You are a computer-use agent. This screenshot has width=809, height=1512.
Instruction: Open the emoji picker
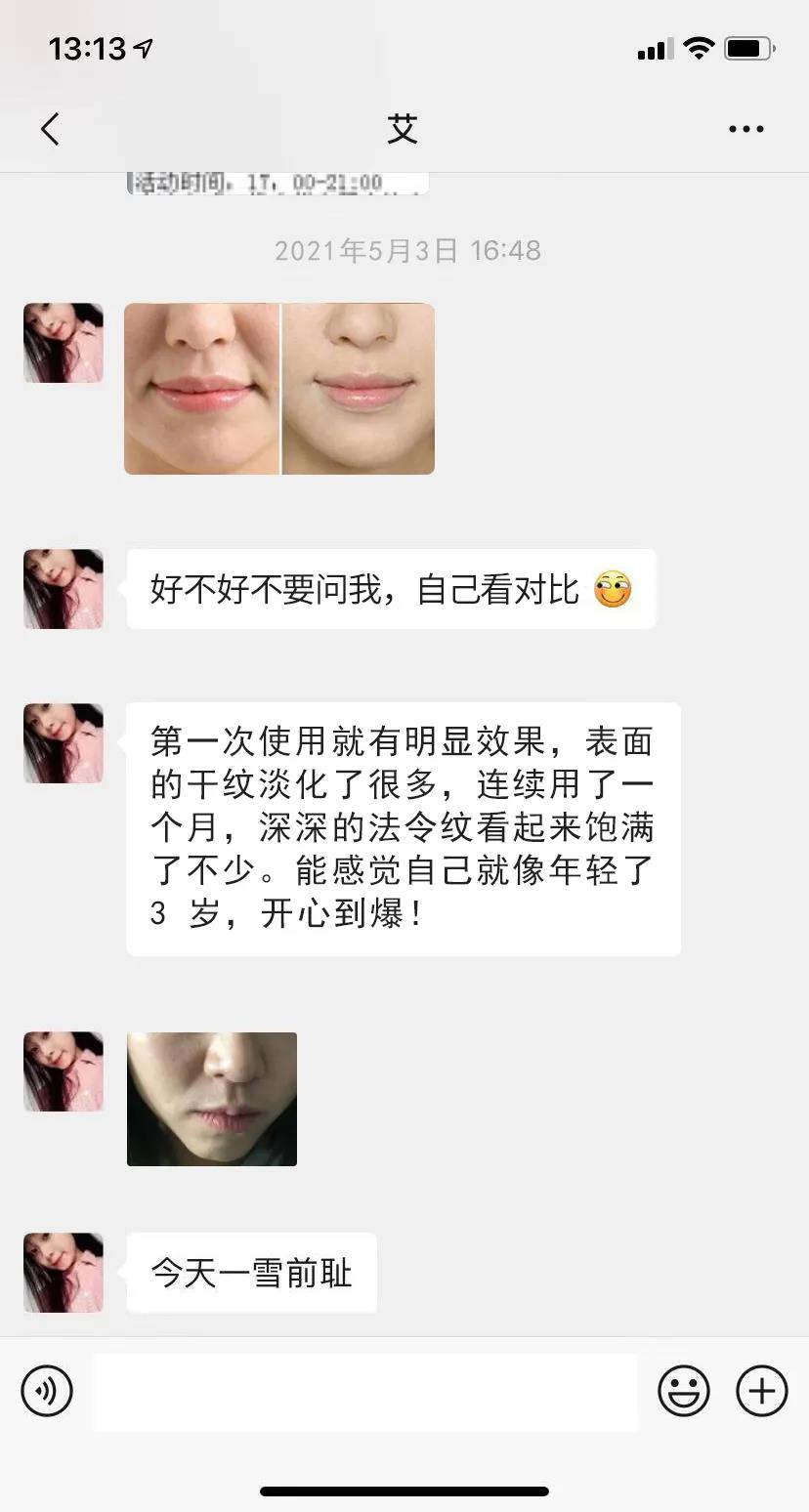pos(684,1390)
